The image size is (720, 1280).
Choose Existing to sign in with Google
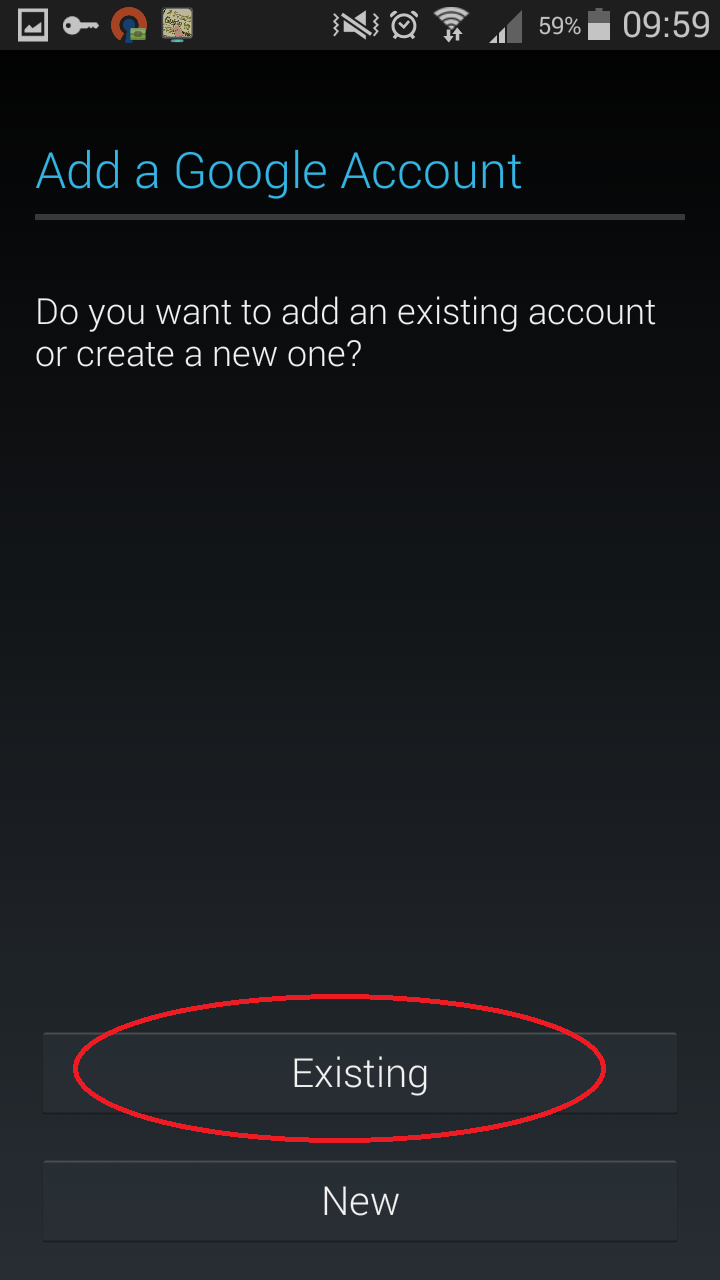click(360, 1072)
